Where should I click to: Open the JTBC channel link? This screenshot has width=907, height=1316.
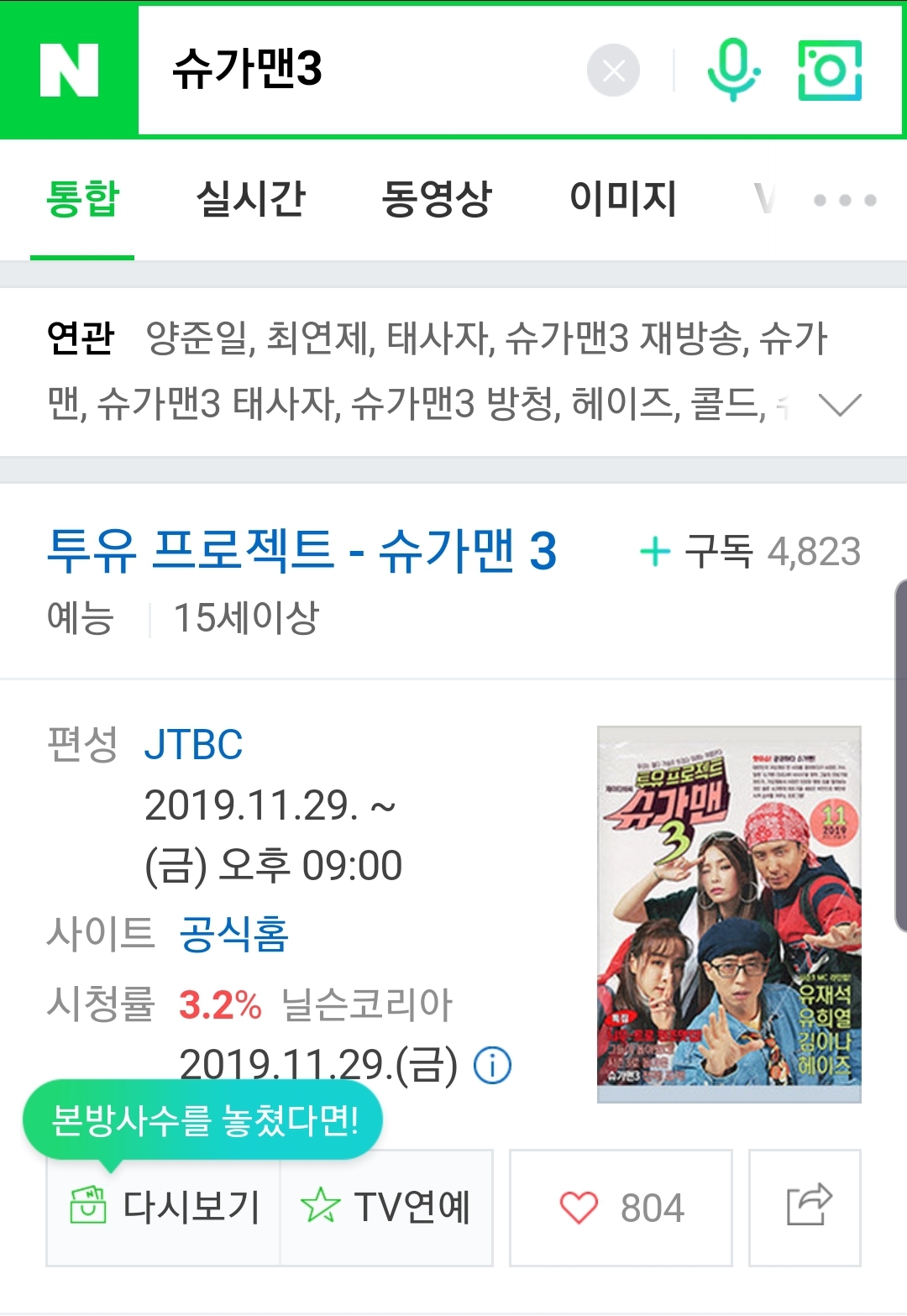tap(193, 745)
